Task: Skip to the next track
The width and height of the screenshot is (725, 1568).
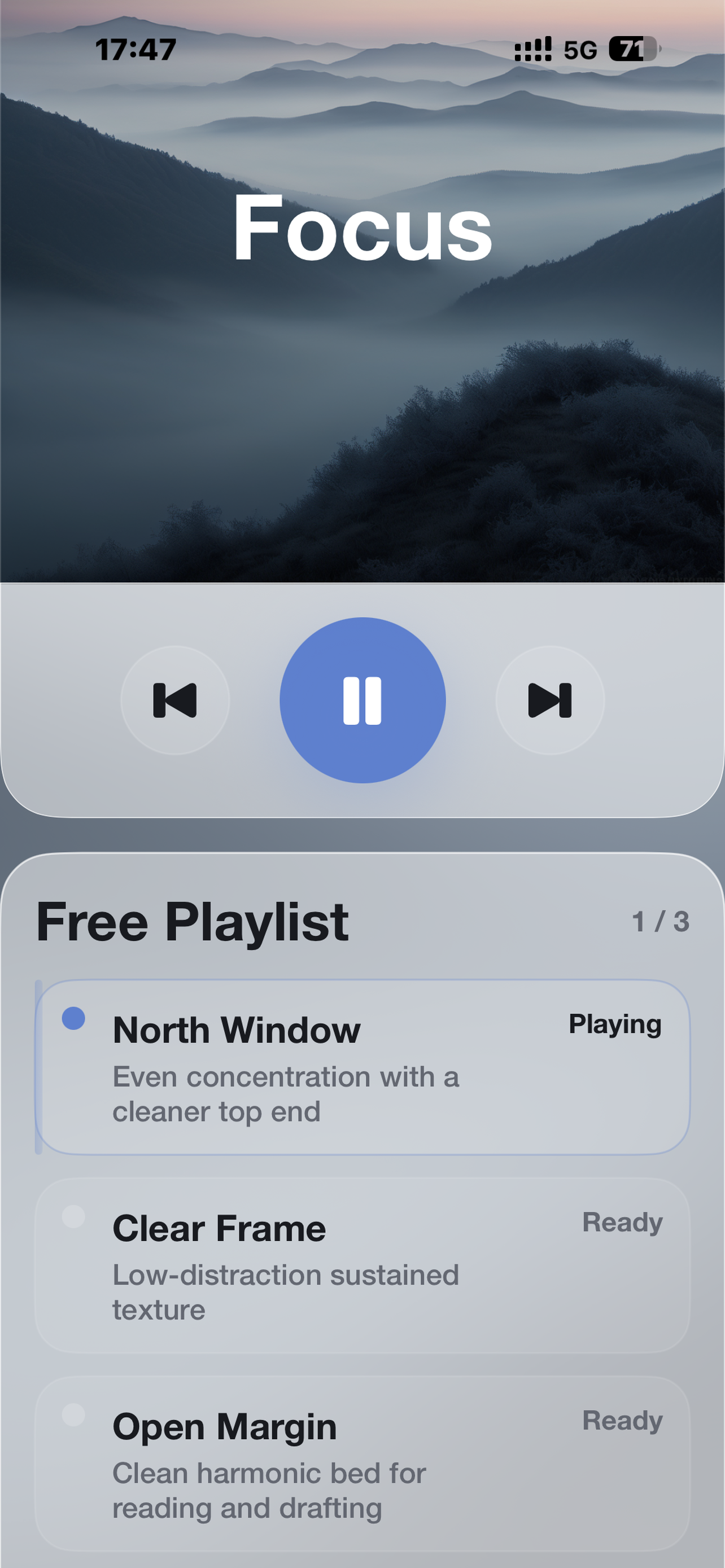Action: coord(550,700)
